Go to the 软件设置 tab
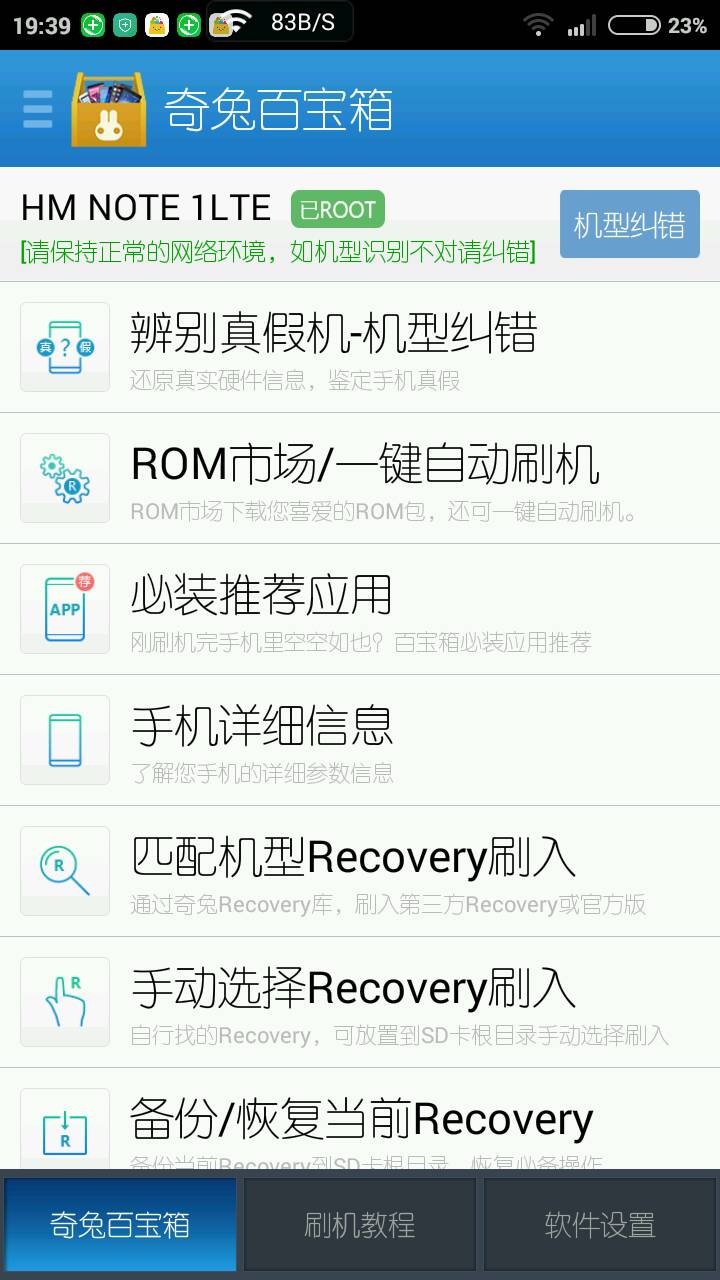 (600, 1225)
